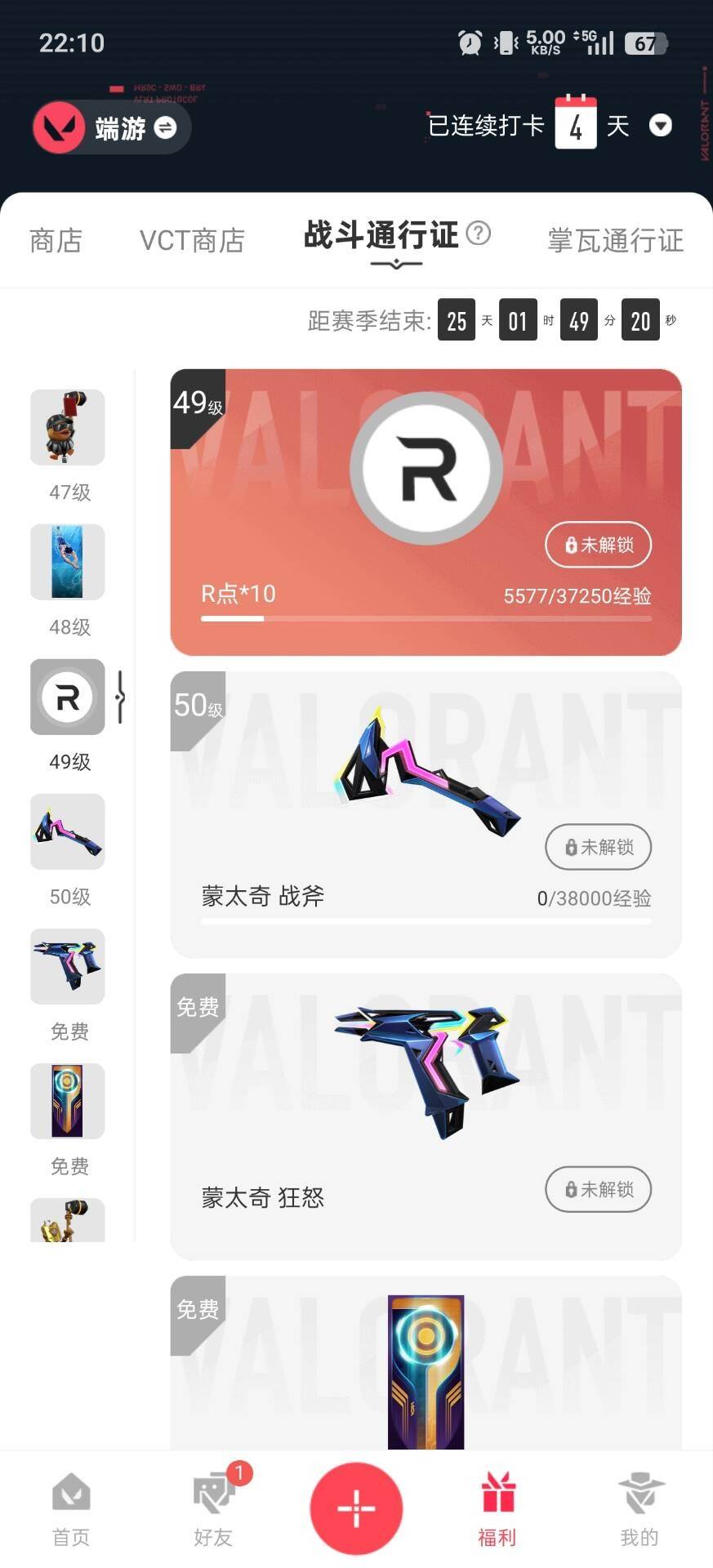Image resolution: width=713 pixels, height=1568 pixels.
Task: Tap the check-in calendar showing 4 days
Action: pyautogui.click(x=577, y=124)
